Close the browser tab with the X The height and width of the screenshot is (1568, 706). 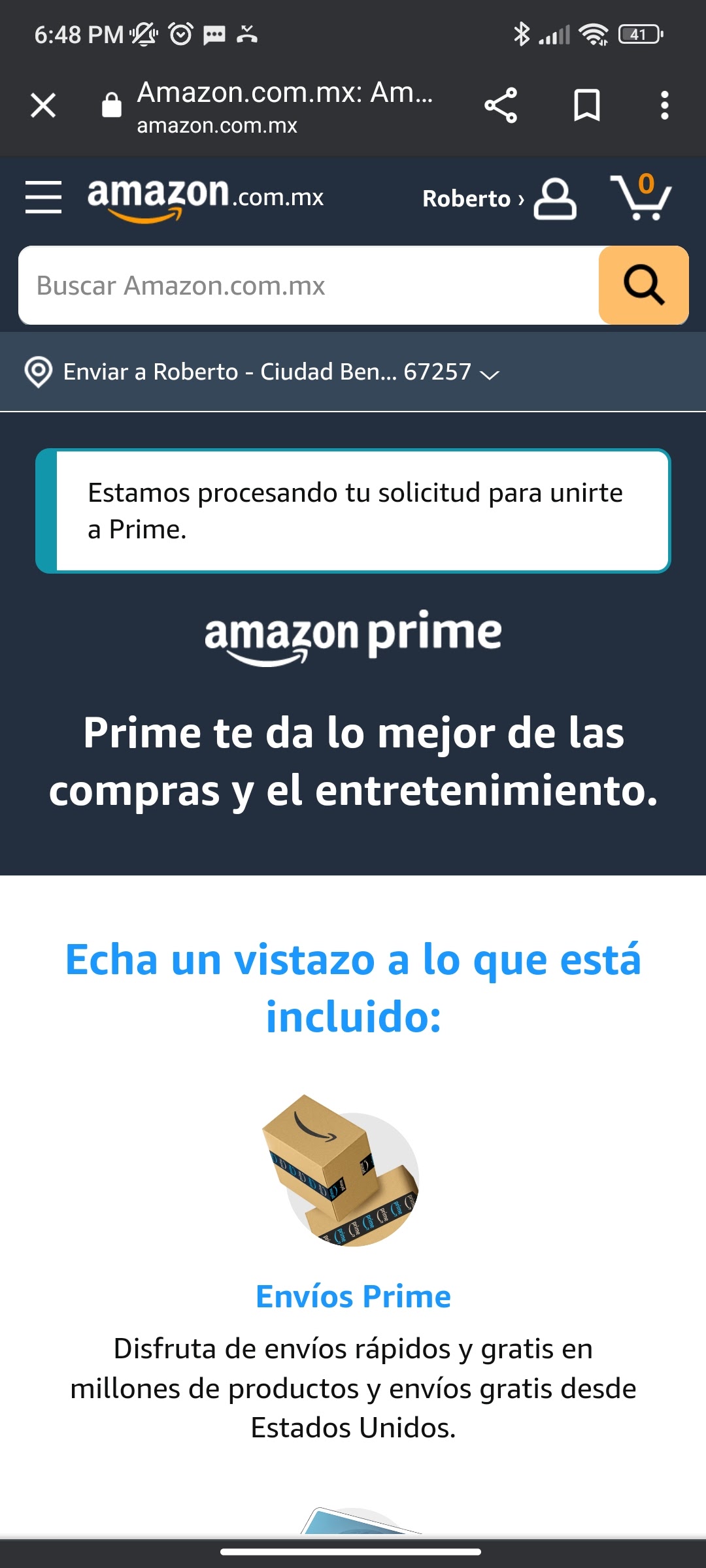point(43,105)
